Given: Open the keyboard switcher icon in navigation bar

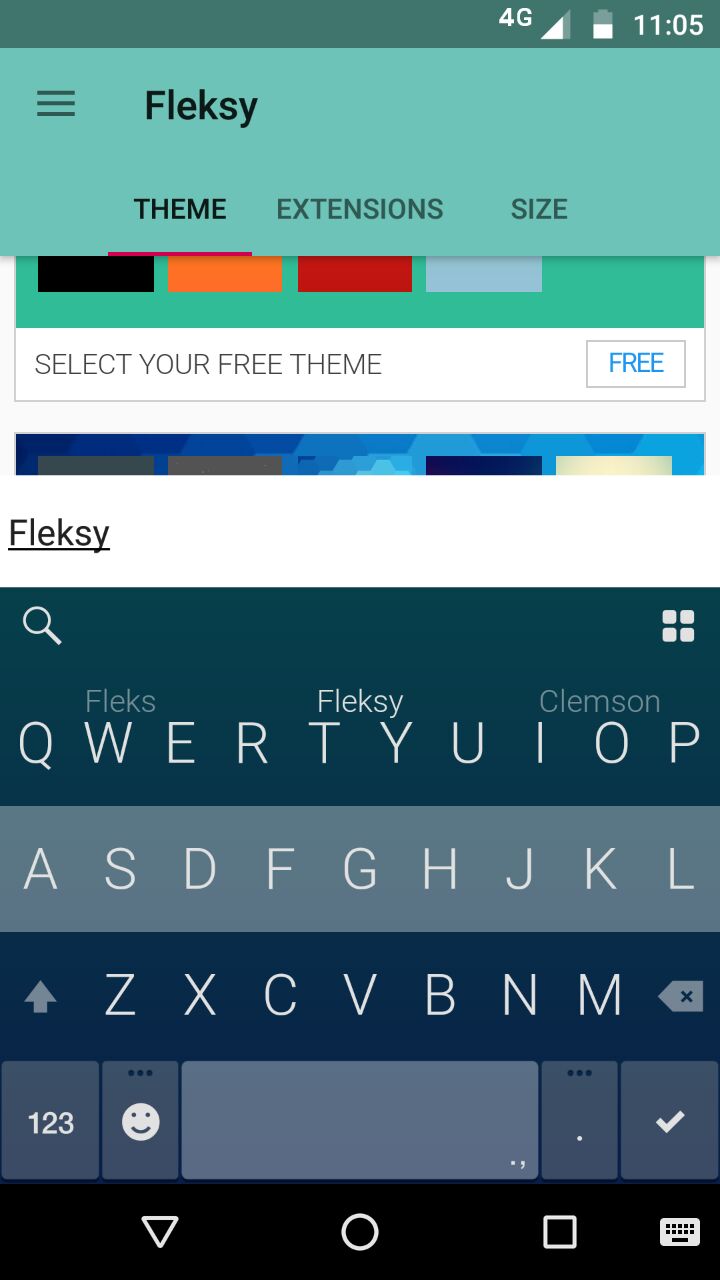Looking at the screenshot, I should pos(679,1232).
